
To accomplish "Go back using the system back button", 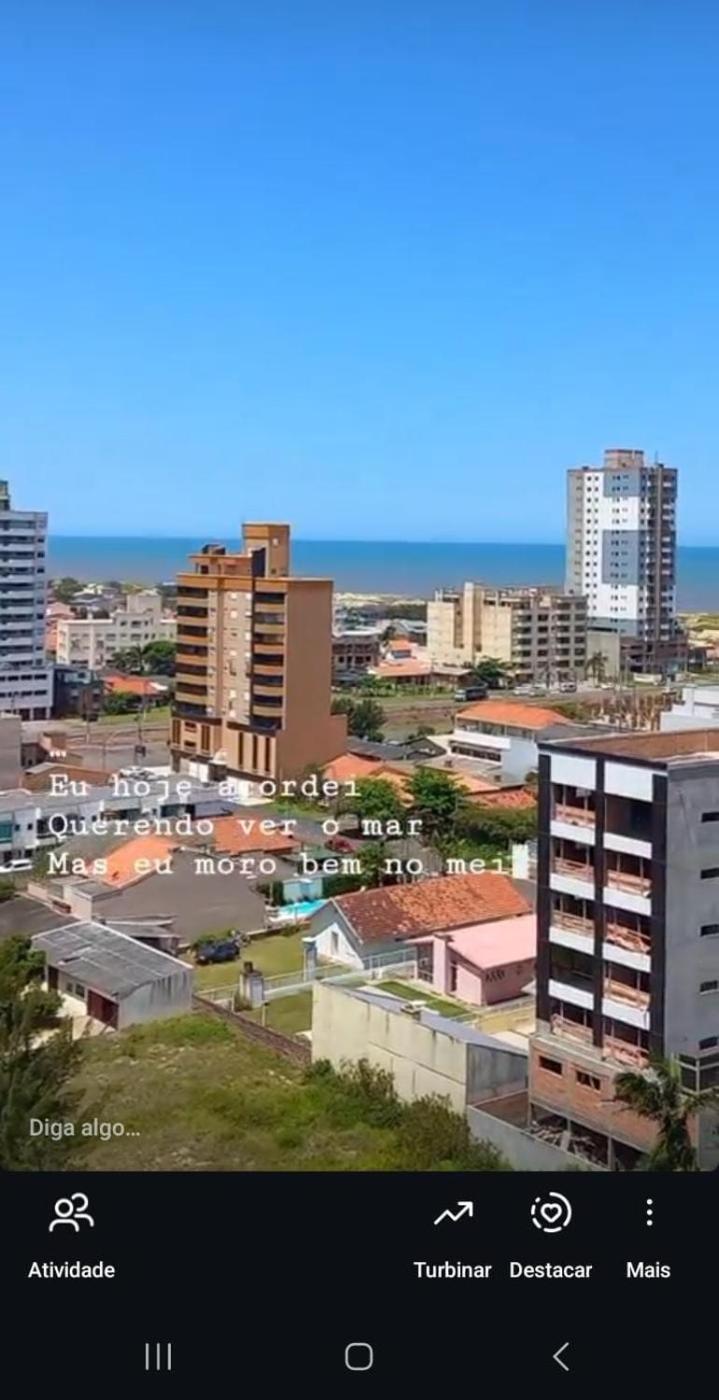I will [561, 1357].
